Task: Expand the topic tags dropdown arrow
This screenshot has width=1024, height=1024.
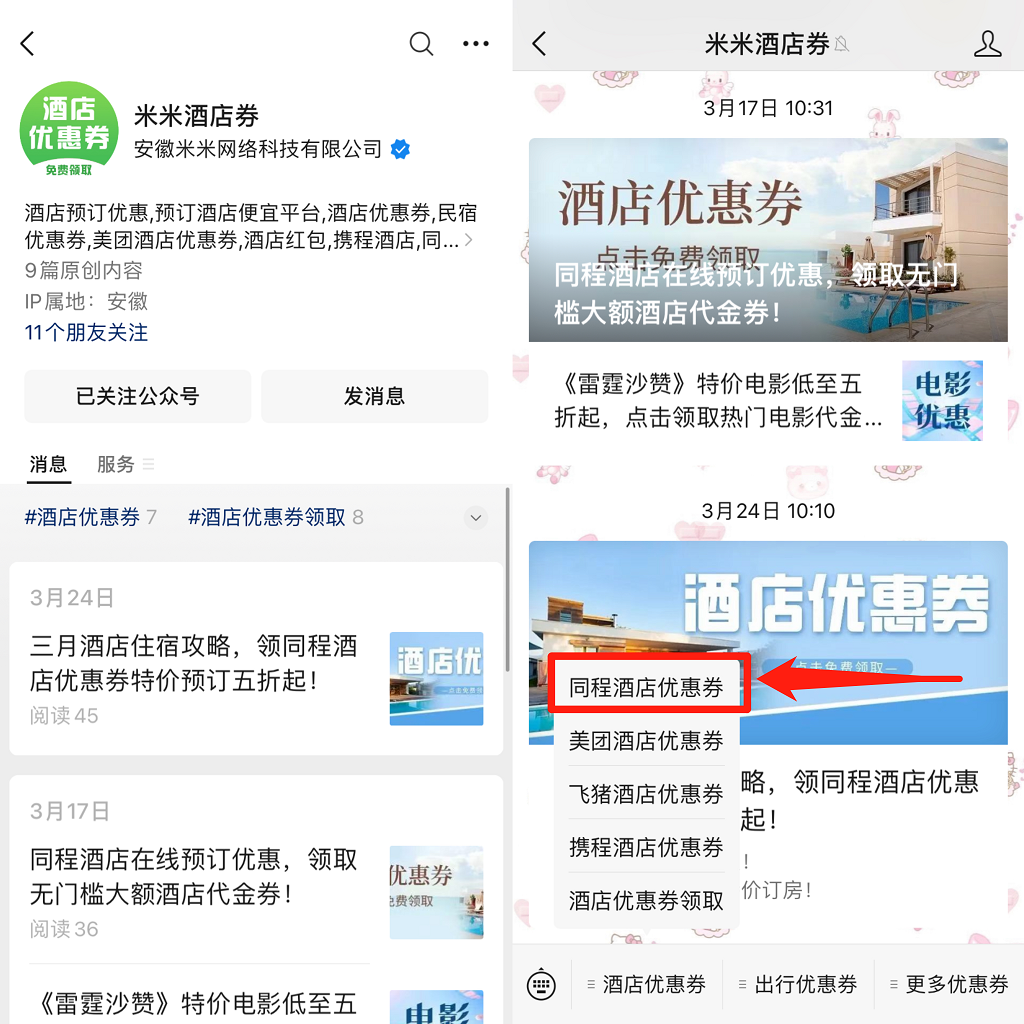Action: [x=476, y=518]
